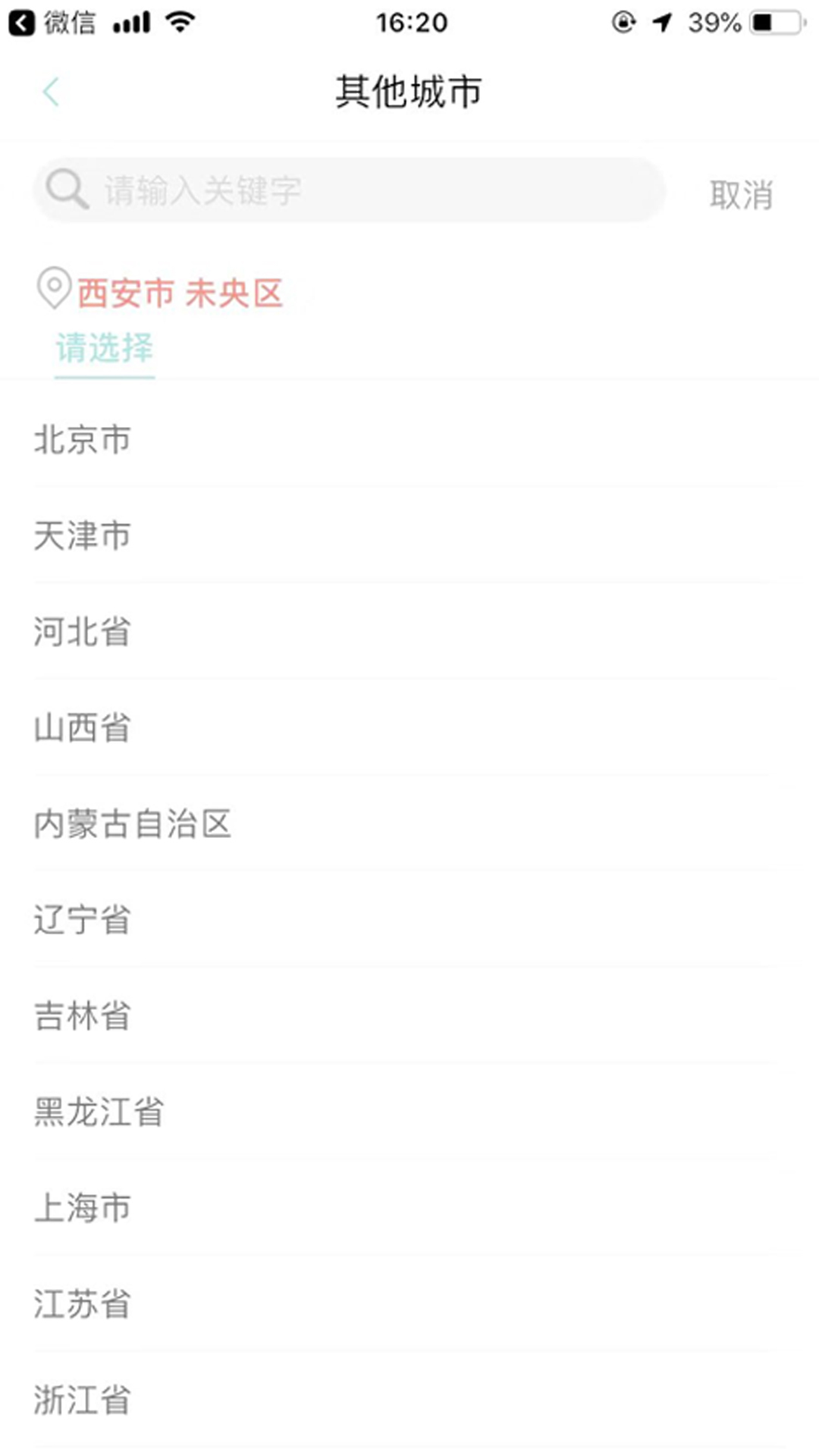Switch to the 请选择 tab
The width and height of the screenshot is (819, 1456).
click(105, 349)
